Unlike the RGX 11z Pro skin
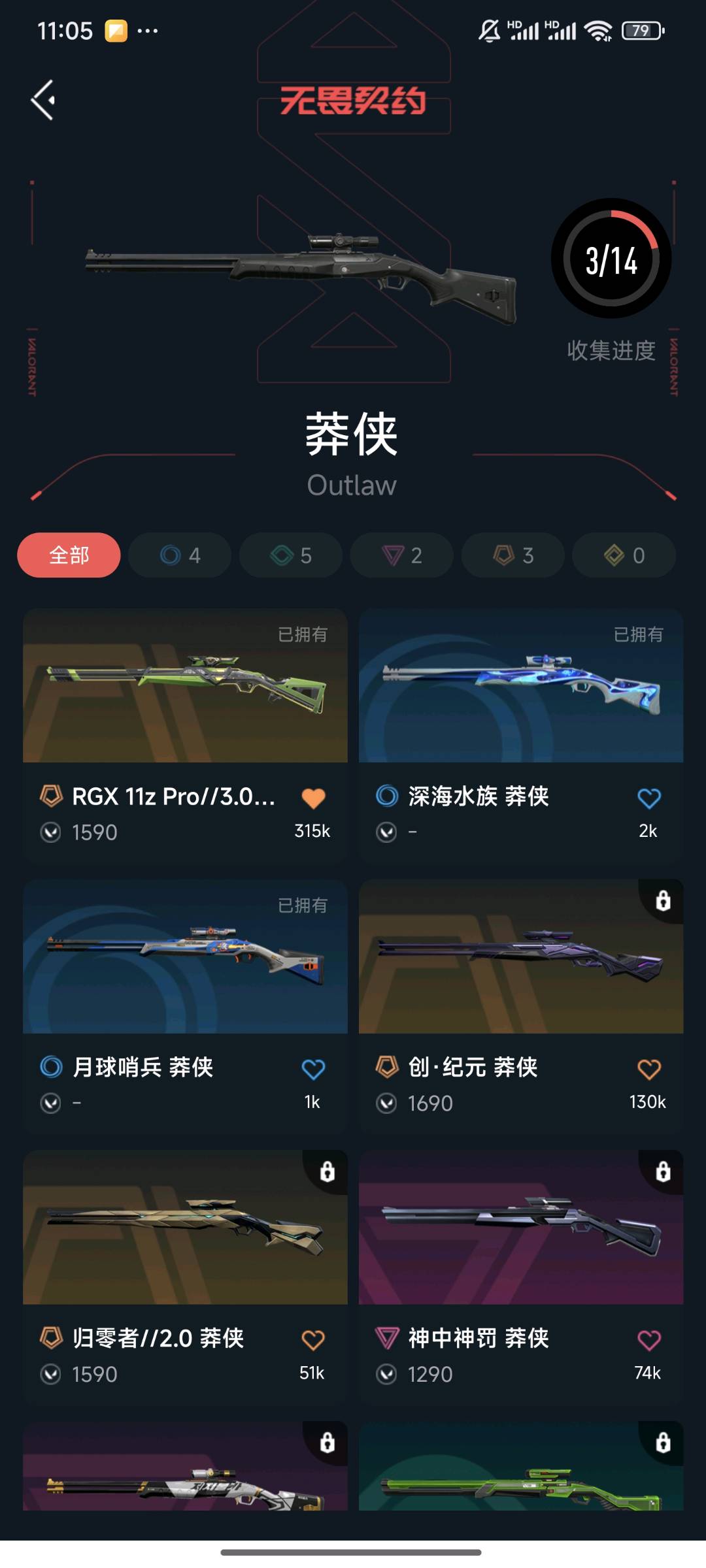The width and height of the screenshot is (706, 1568). (x=313, y=798)
